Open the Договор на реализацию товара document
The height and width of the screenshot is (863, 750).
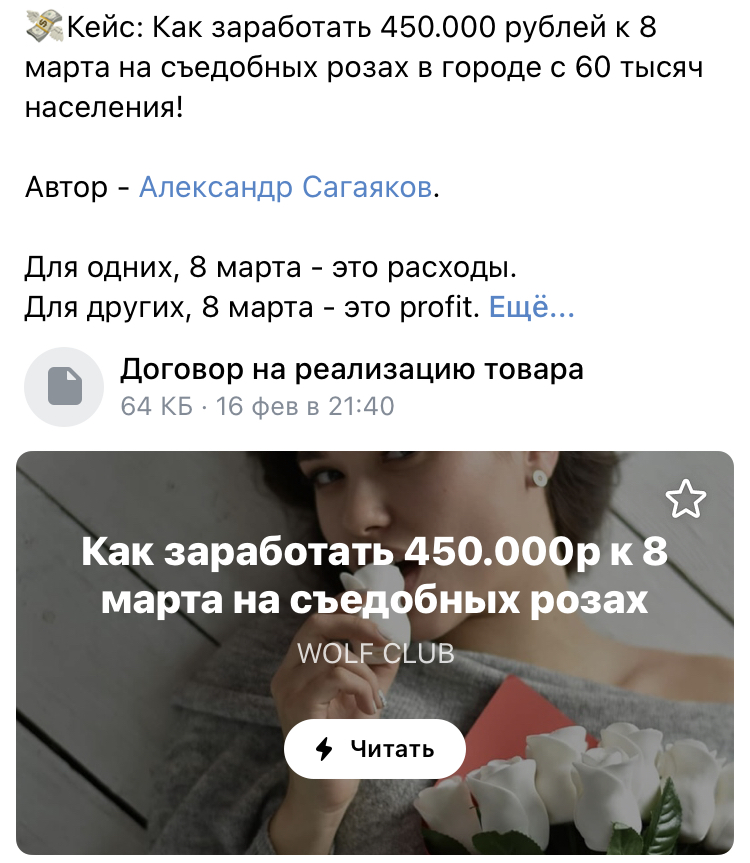pyautogui.click(x=351, y=370)
